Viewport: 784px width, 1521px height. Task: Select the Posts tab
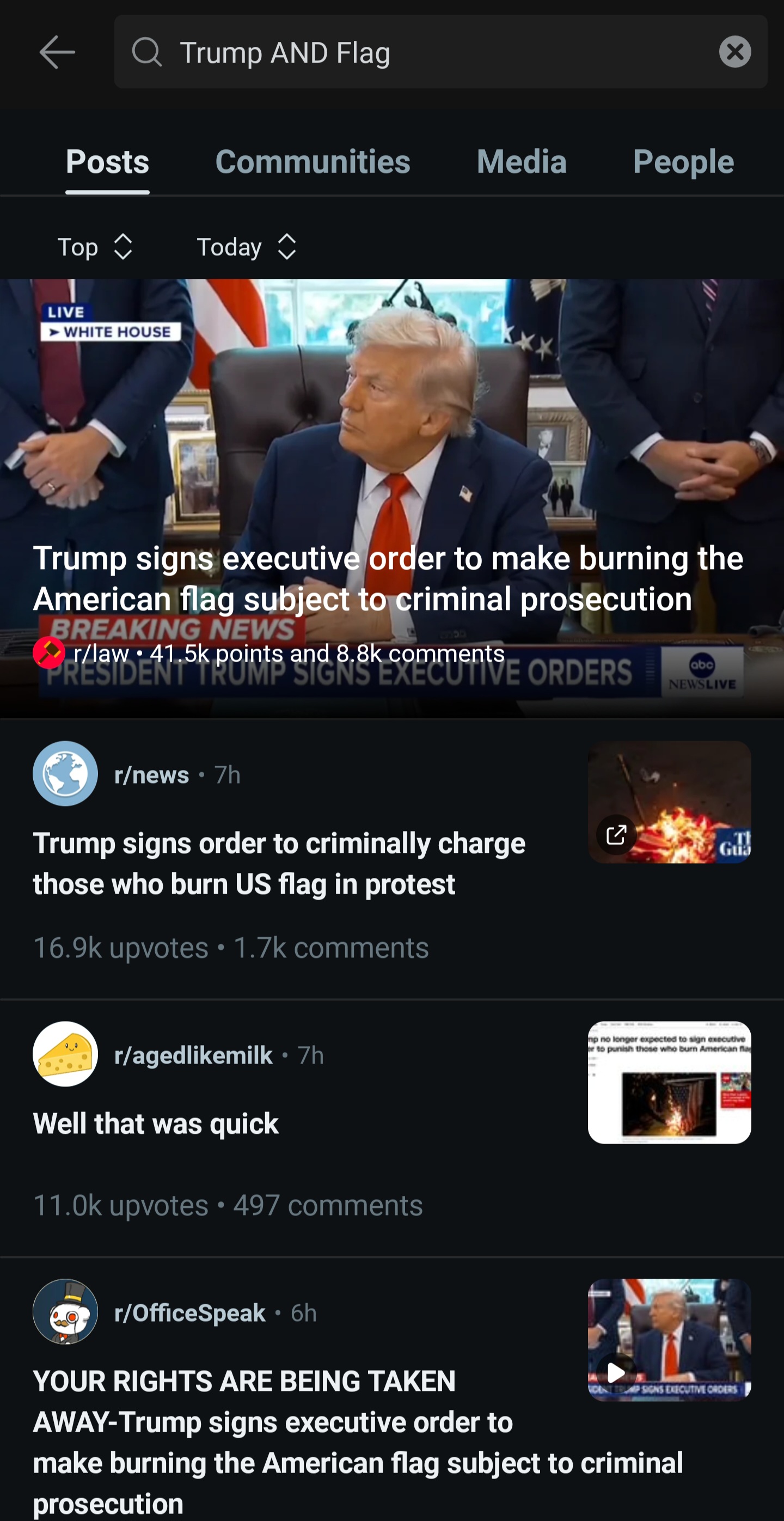point(107,162)
